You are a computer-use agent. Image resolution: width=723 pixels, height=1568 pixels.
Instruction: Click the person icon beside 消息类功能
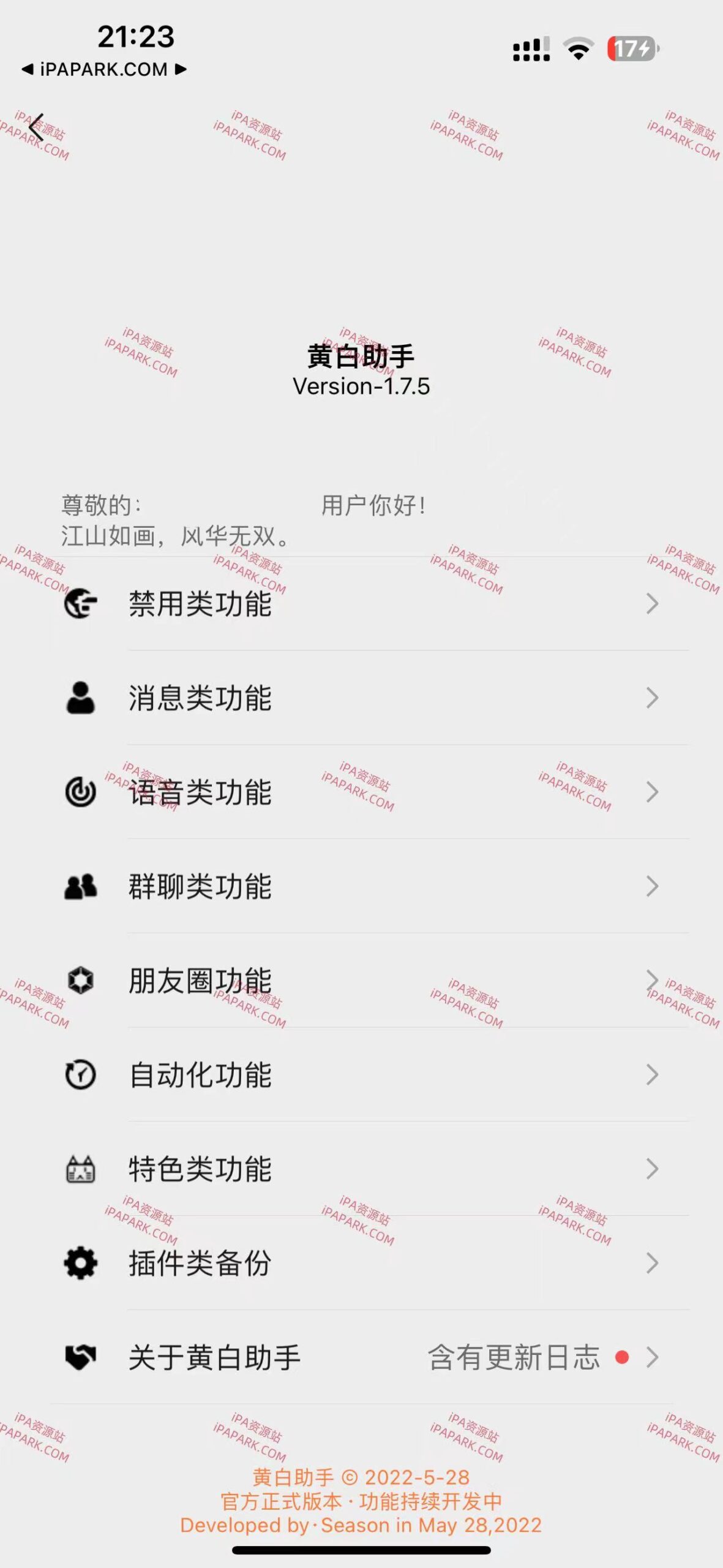[x=81, y=697]
